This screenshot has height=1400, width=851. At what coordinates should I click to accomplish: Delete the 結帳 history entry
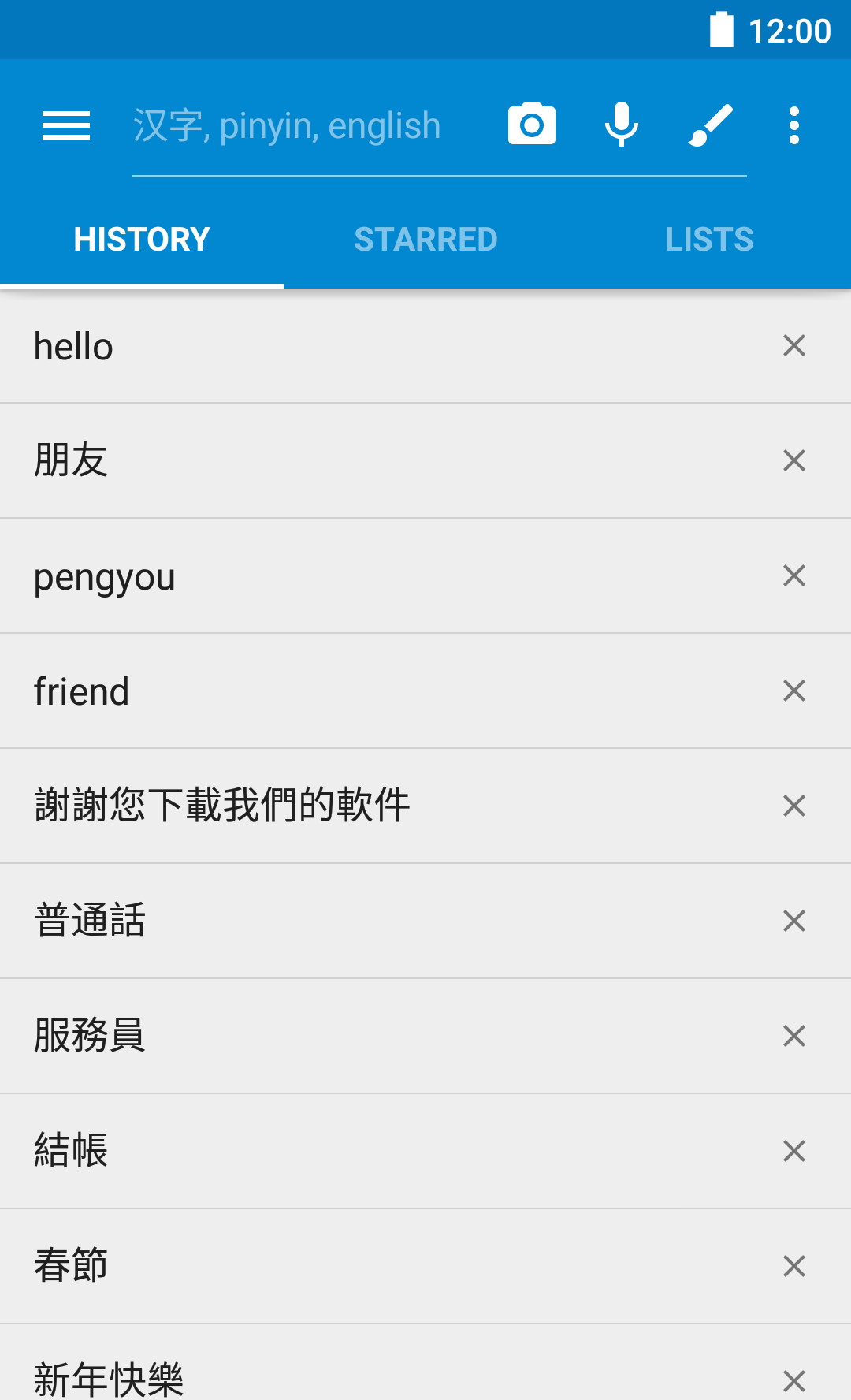pos(794,1151)
